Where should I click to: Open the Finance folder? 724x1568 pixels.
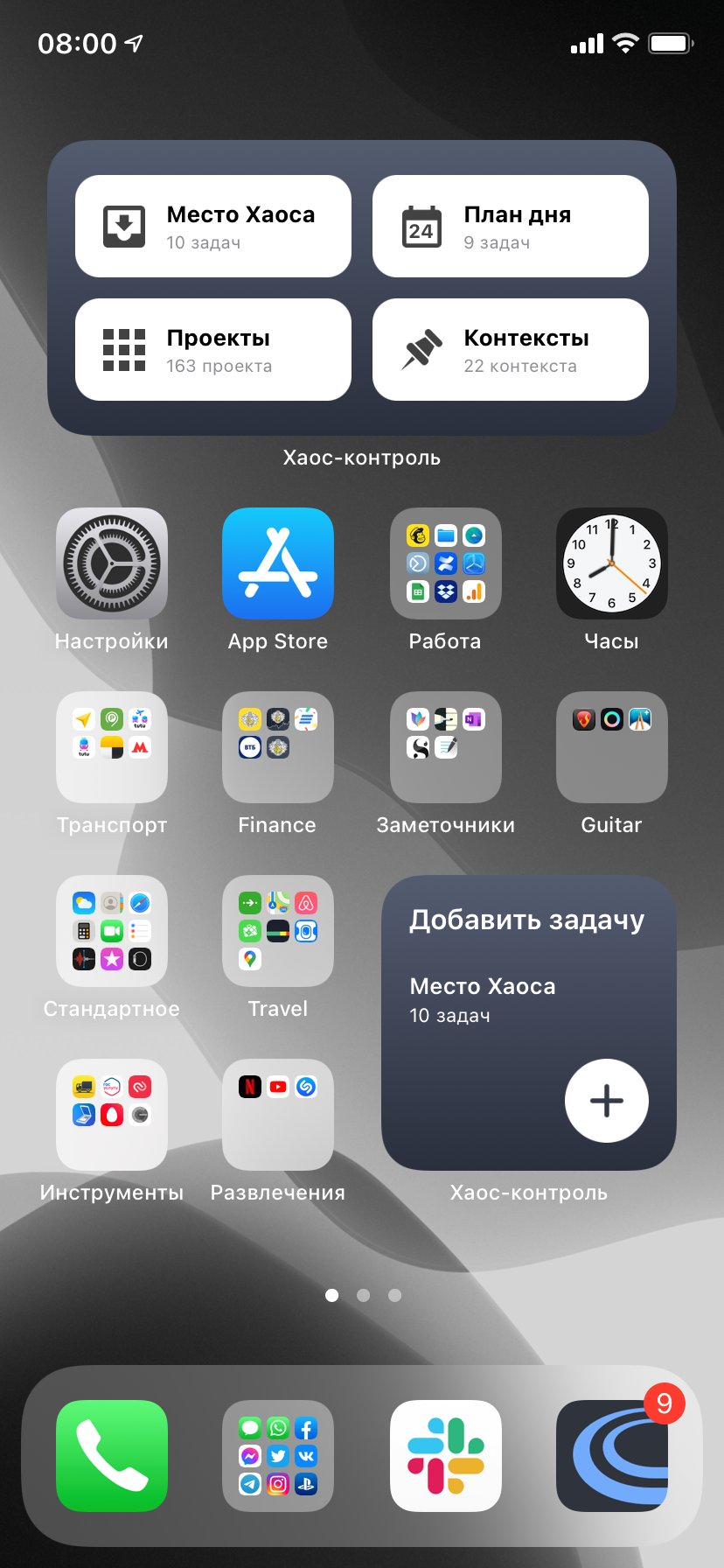point(278,748)
